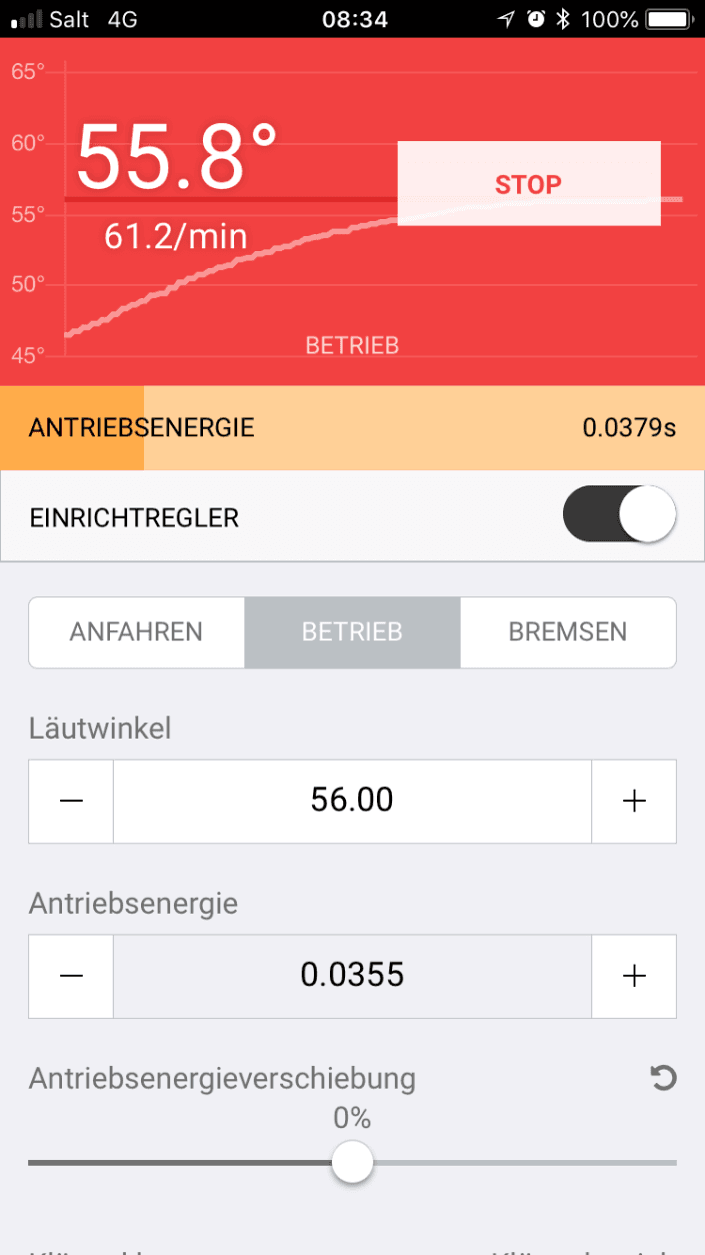Reset the Antriebsenergieverschiebung setting
The height and width of the screenshot is (1255, 705).
pos(663,1078)
